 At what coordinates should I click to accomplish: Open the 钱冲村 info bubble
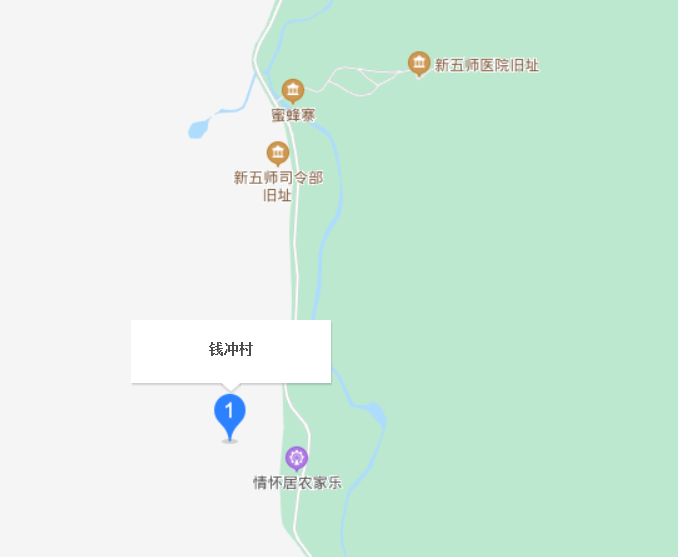pyautogui.click(x=231, y=350)
